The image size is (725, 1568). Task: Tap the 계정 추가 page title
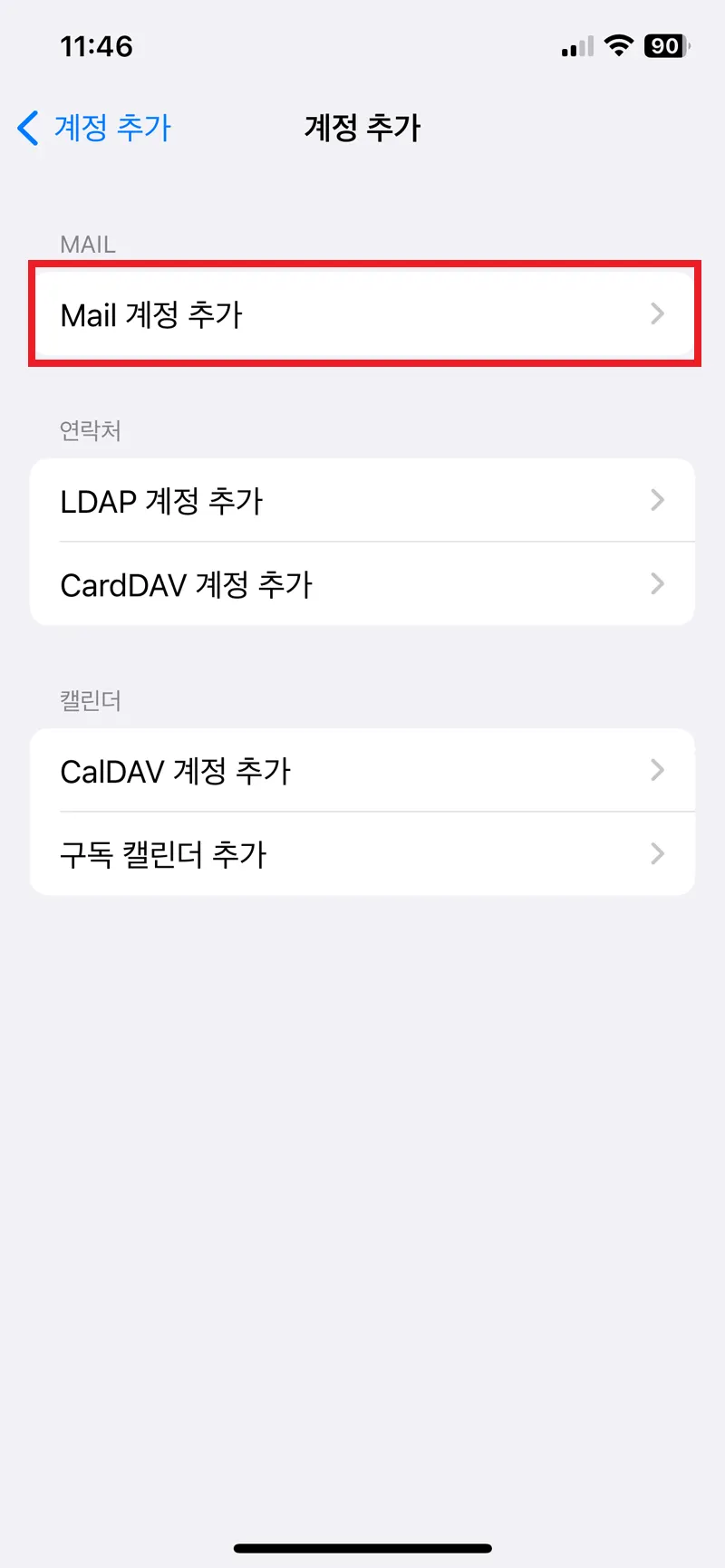pyautogui.click(x=362, y=128)
